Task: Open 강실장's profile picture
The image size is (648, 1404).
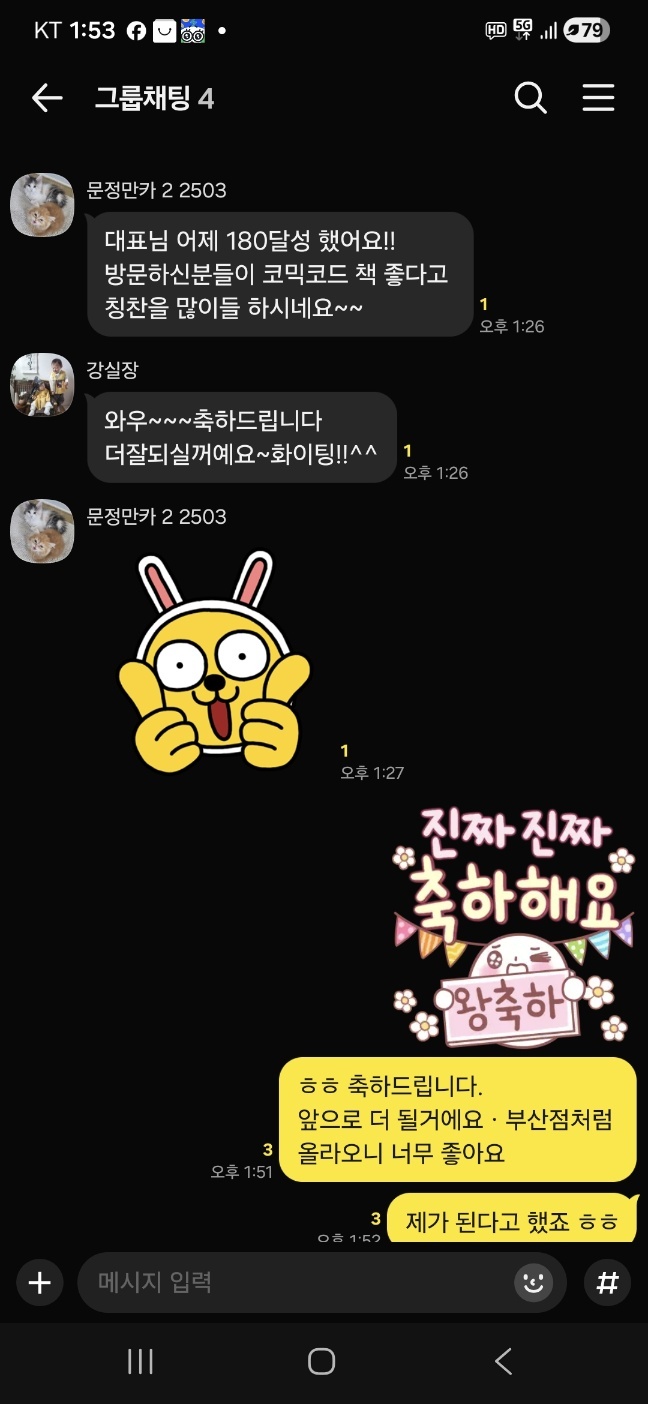Action: [42, 384]
